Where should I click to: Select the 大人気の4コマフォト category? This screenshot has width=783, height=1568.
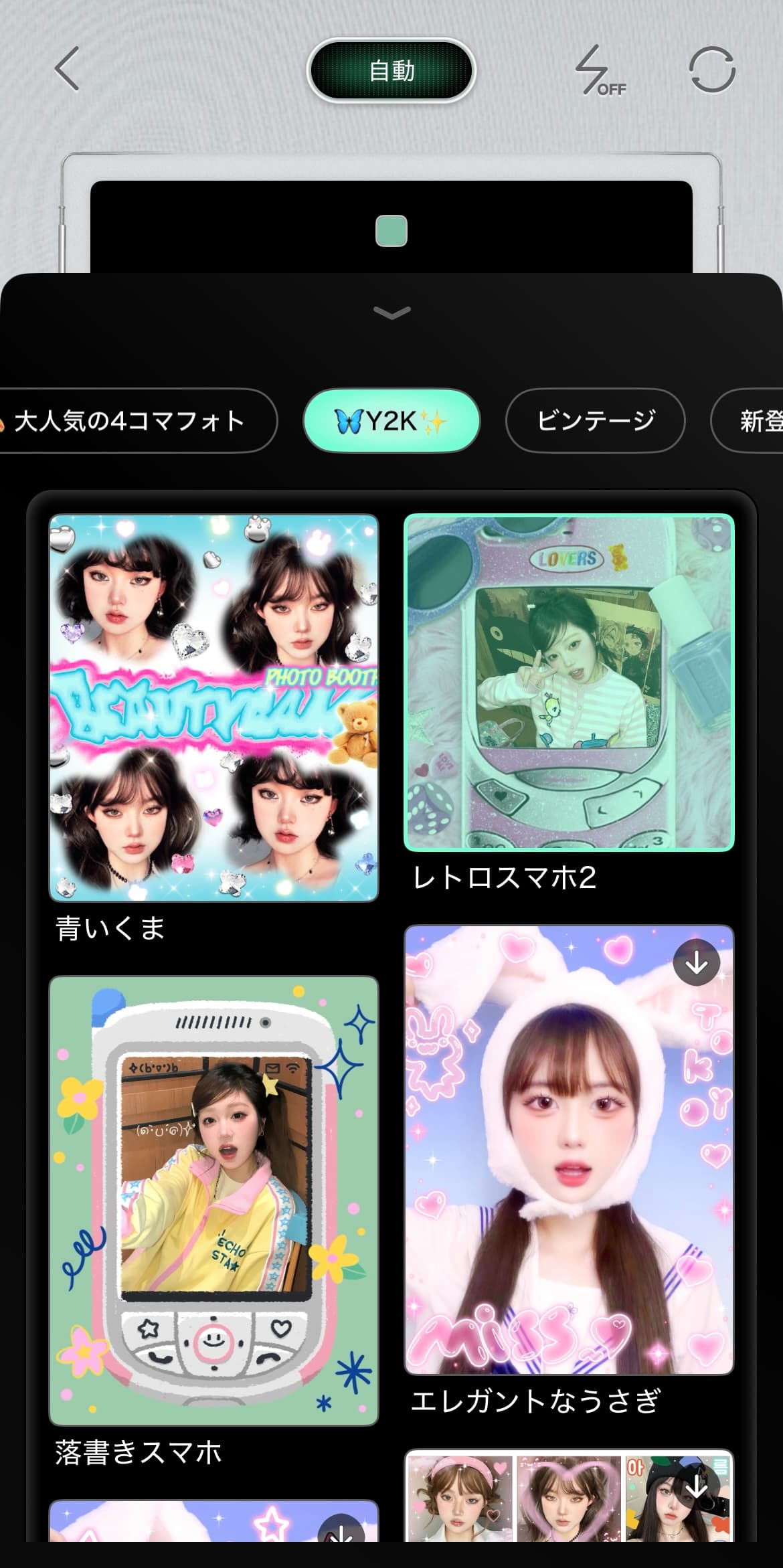pyautogui.click(x=130, y=421)
